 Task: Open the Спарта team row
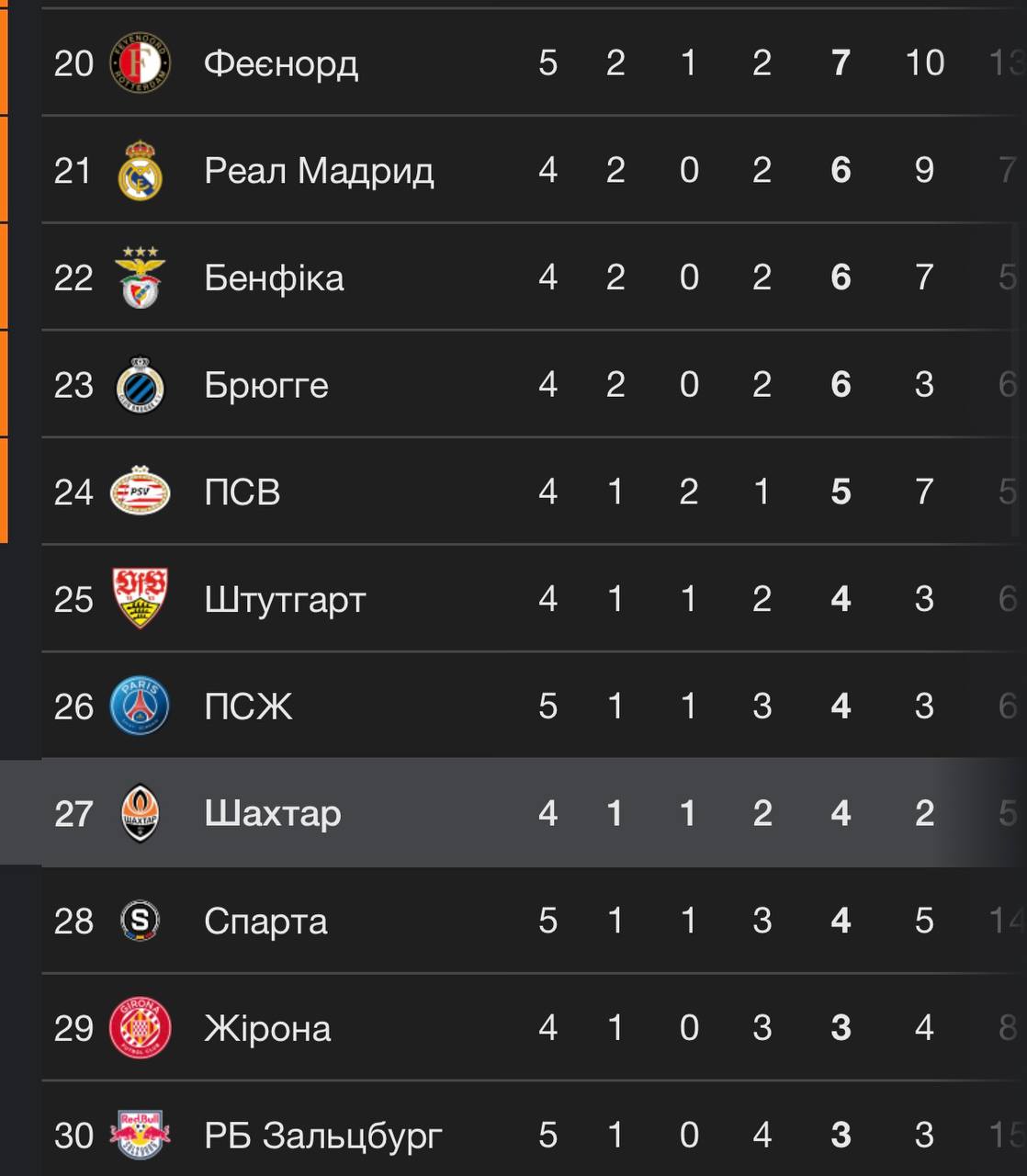coord(265,922)
